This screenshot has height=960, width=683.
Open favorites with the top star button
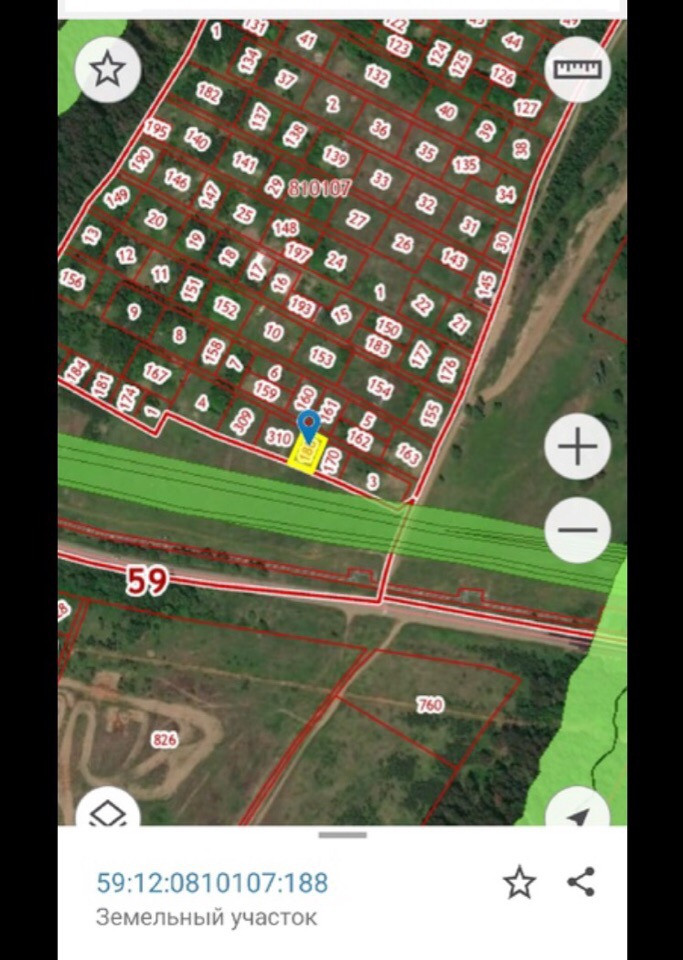pyautogui.click(x=107, y=69)
